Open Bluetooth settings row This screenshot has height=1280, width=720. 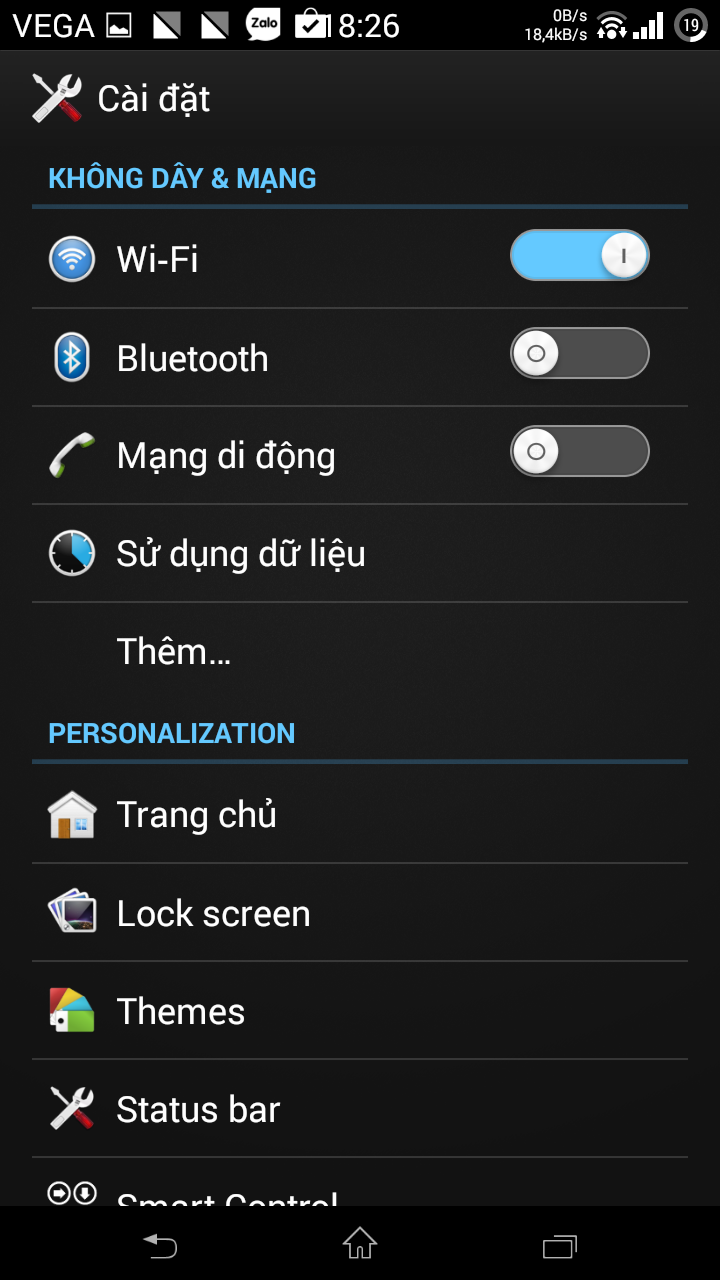[x=250, y=358]
